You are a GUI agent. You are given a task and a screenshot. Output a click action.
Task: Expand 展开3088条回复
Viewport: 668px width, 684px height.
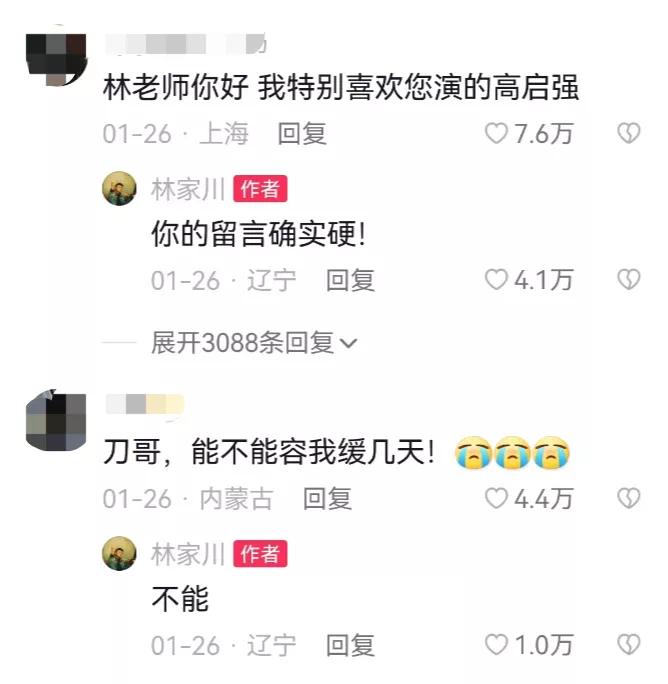coord(254,343)
